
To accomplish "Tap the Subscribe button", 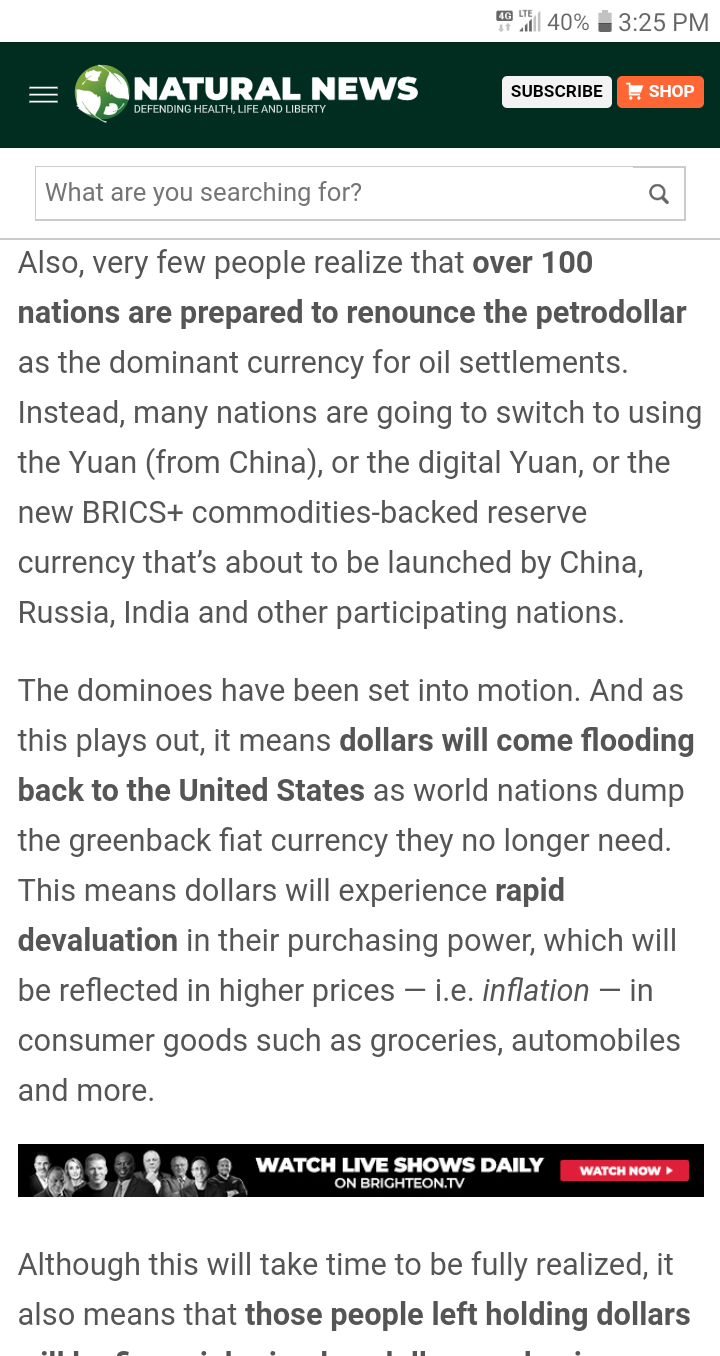I will [x=556, y=91].
